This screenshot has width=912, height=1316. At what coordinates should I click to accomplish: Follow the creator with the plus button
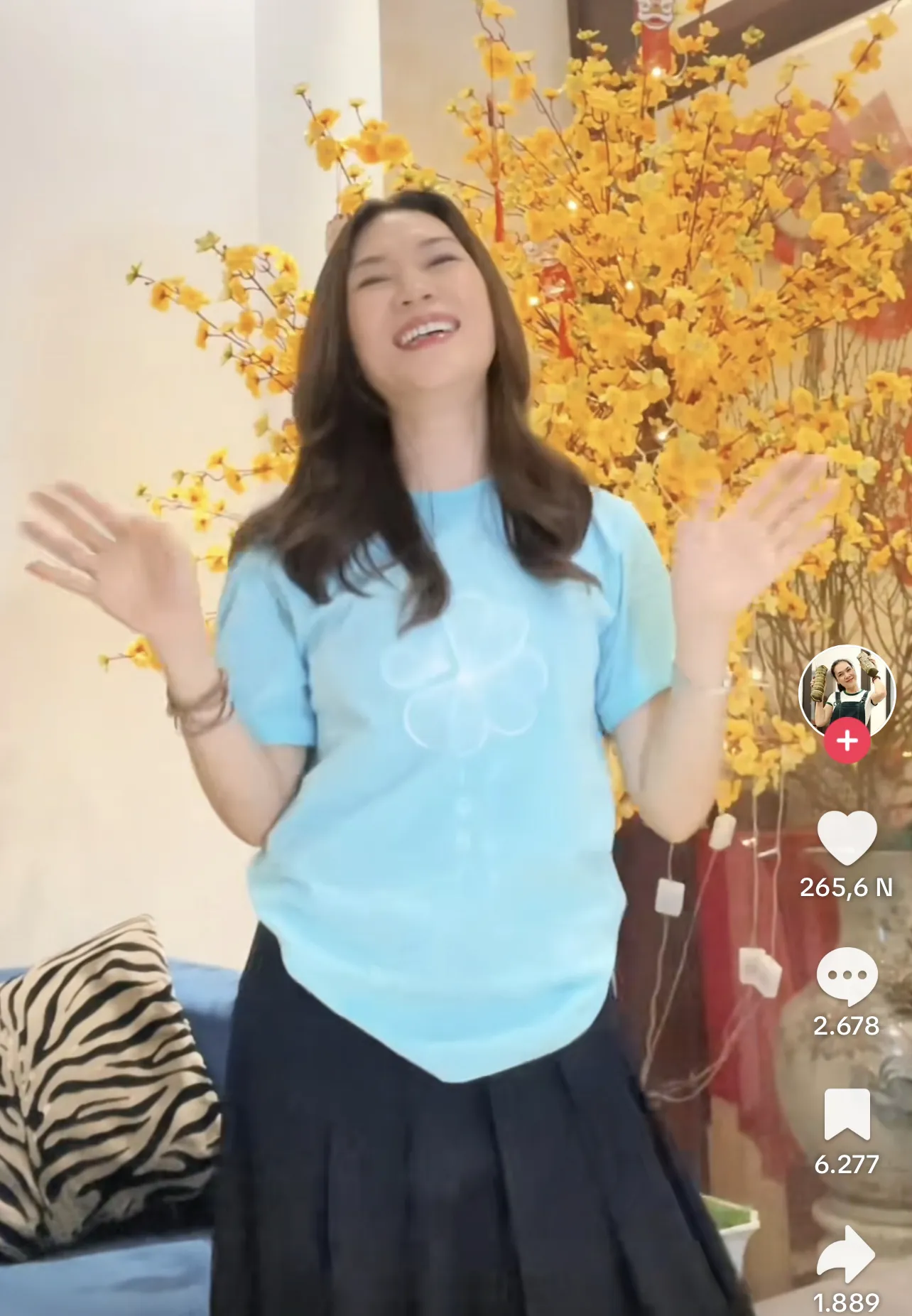[x=847, y=741]
